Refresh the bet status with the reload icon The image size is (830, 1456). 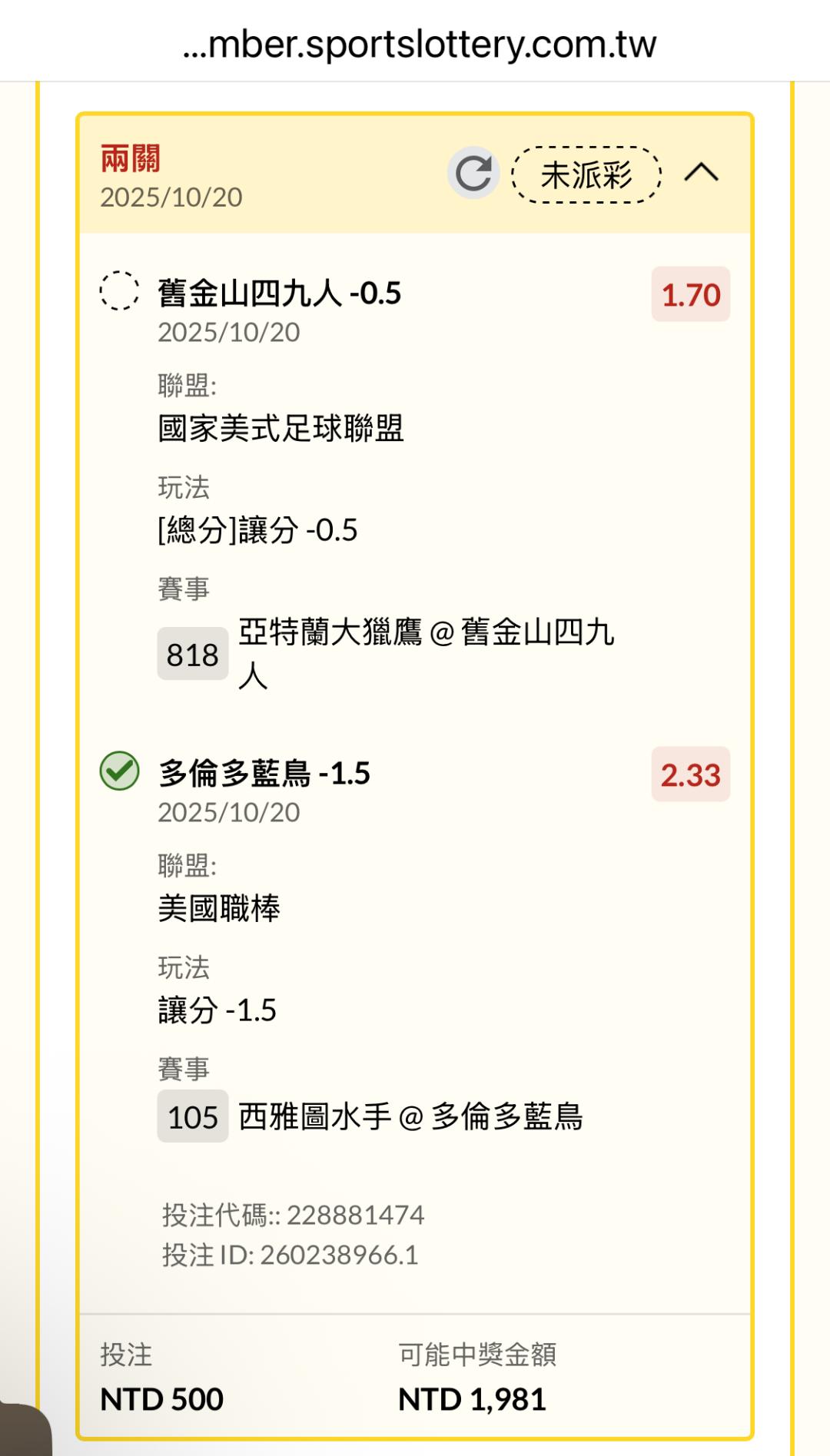pos(473,173)
